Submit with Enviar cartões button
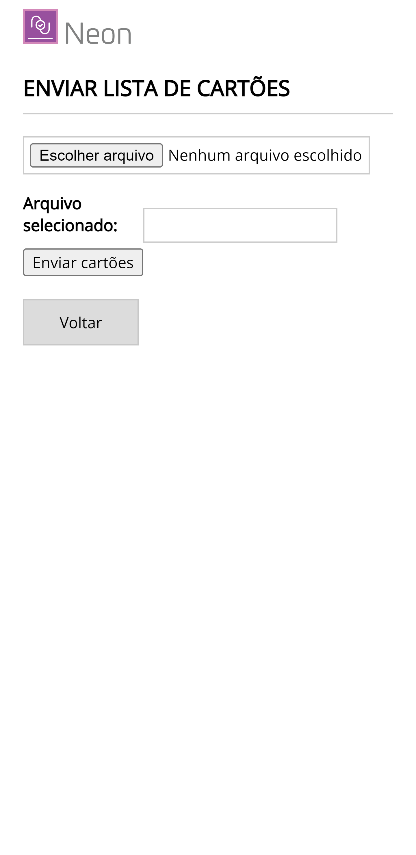This screenshot has height=855, width=416. pyautogui.click(x=83, y=262)
